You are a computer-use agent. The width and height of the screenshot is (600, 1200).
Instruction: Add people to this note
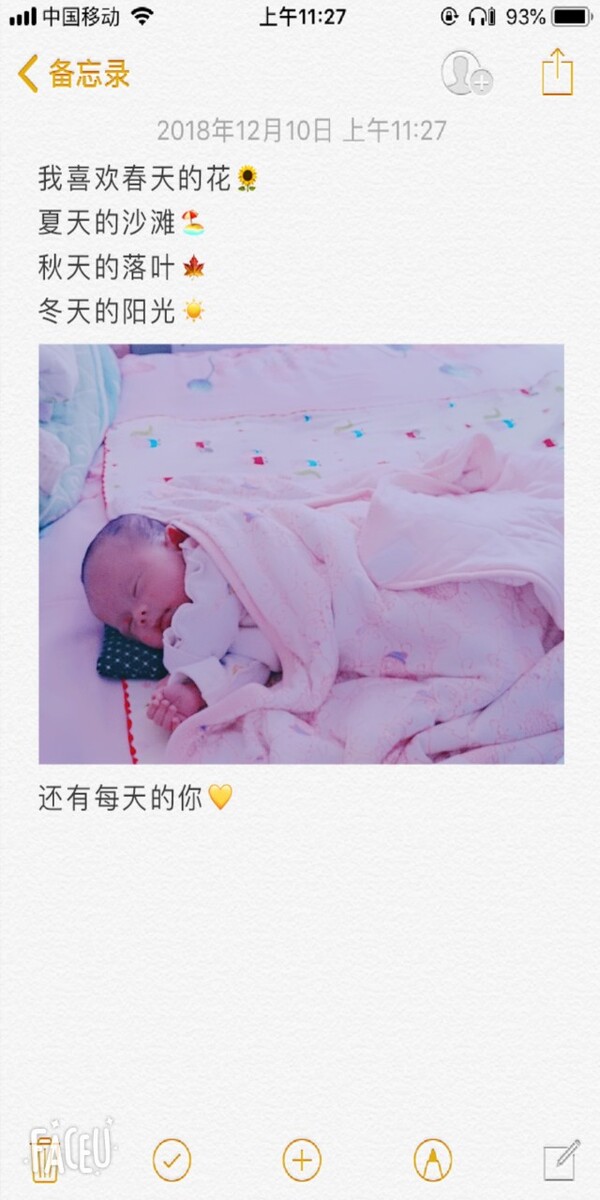467,73
